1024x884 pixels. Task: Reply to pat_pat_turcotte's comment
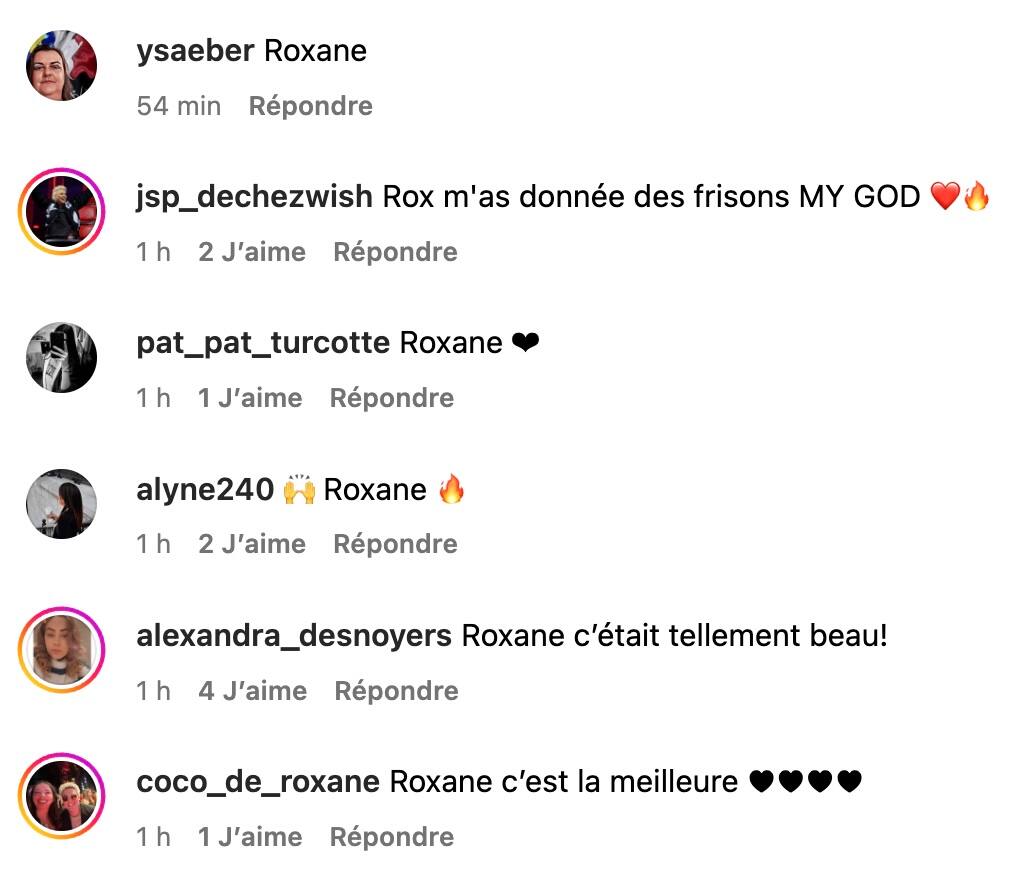coord(392,398)
